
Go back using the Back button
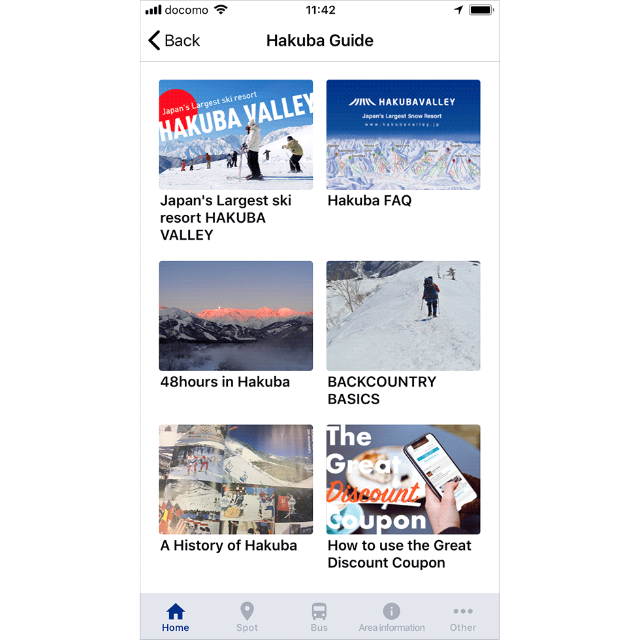[x=174, y=40]
